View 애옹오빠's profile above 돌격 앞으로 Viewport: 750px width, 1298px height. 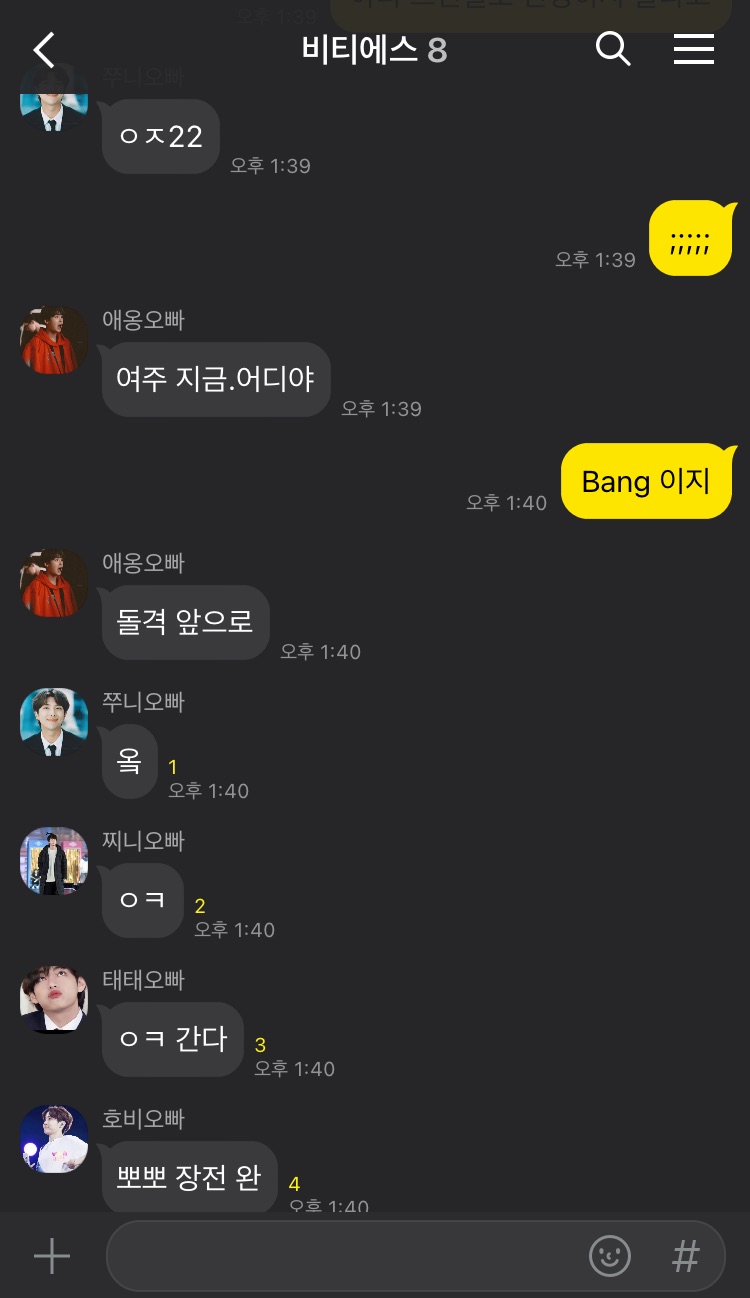point(54,583)
